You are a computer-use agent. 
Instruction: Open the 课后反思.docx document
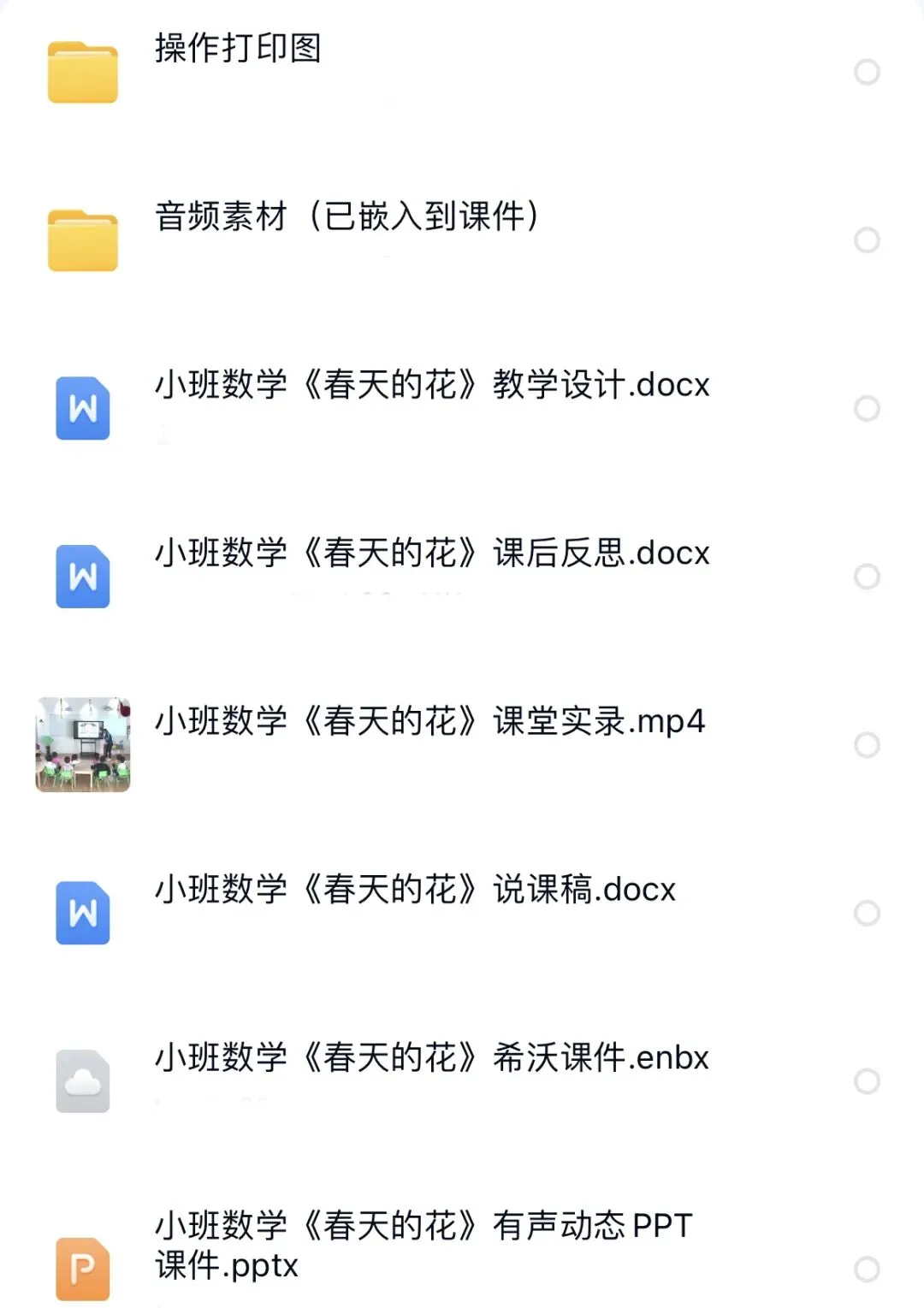click(x=432, y=553)
